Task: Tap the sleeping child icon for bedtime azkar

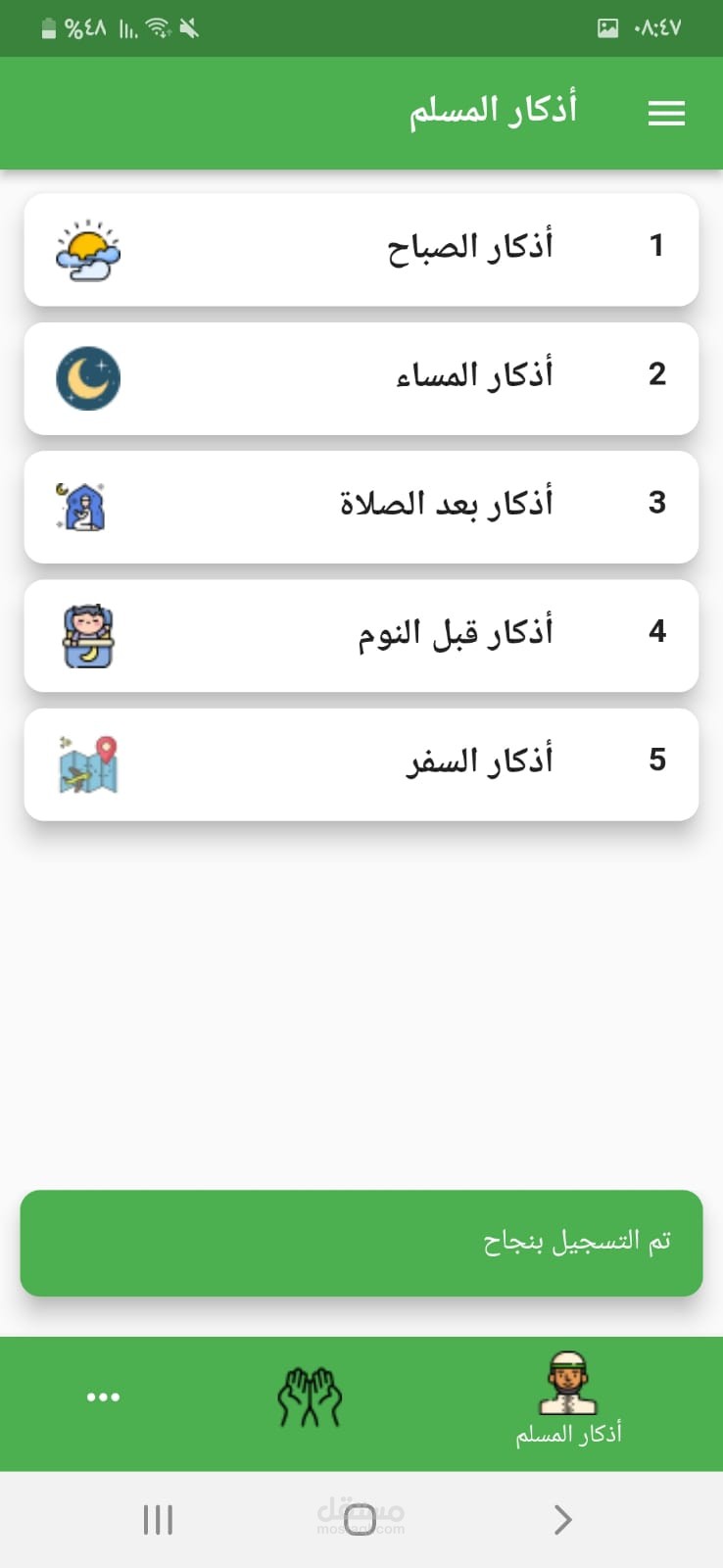Action: click(86, 636)
